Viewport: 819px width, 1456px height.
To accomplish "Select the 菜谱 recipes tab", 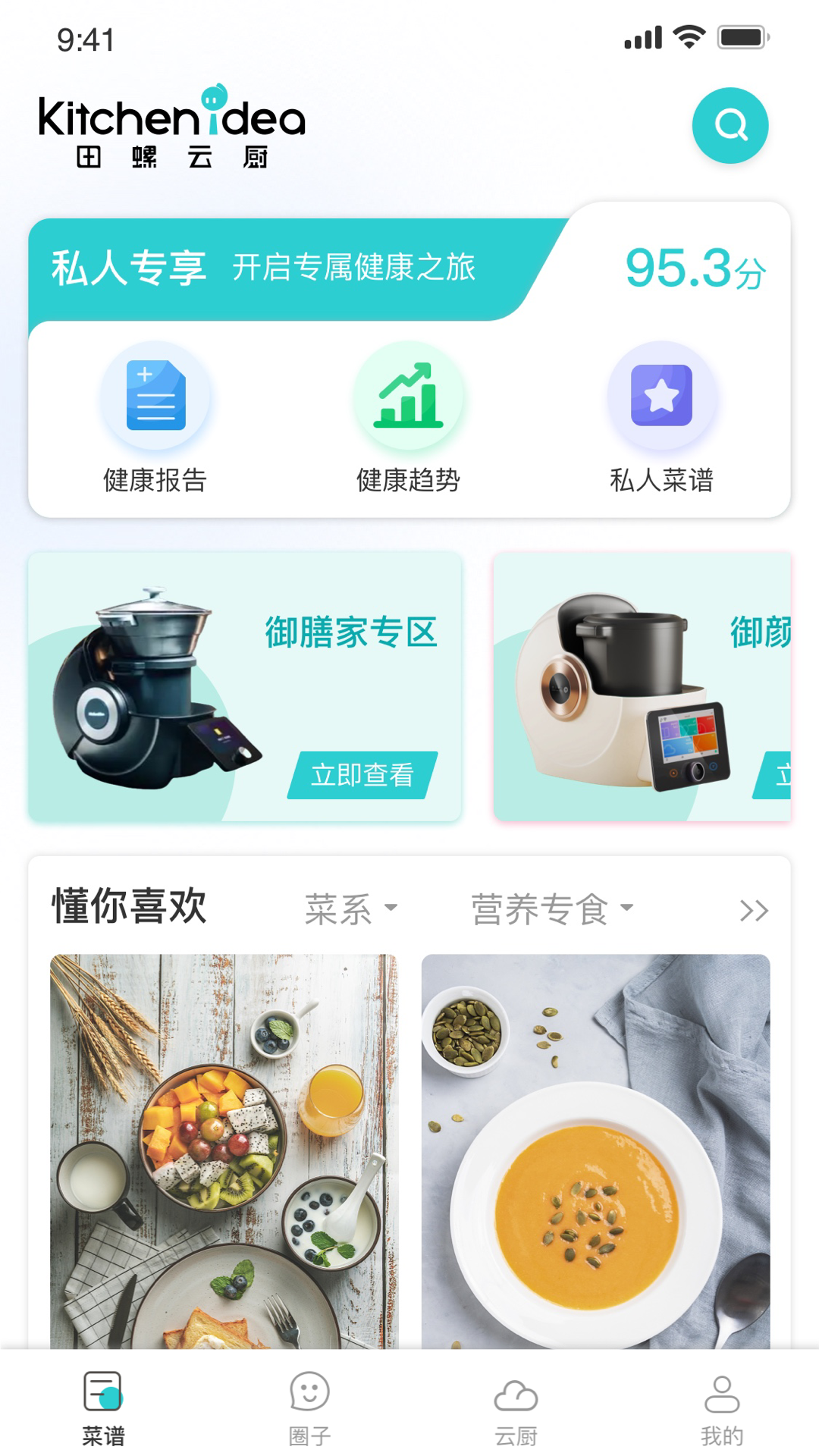I will point(103,1407).
